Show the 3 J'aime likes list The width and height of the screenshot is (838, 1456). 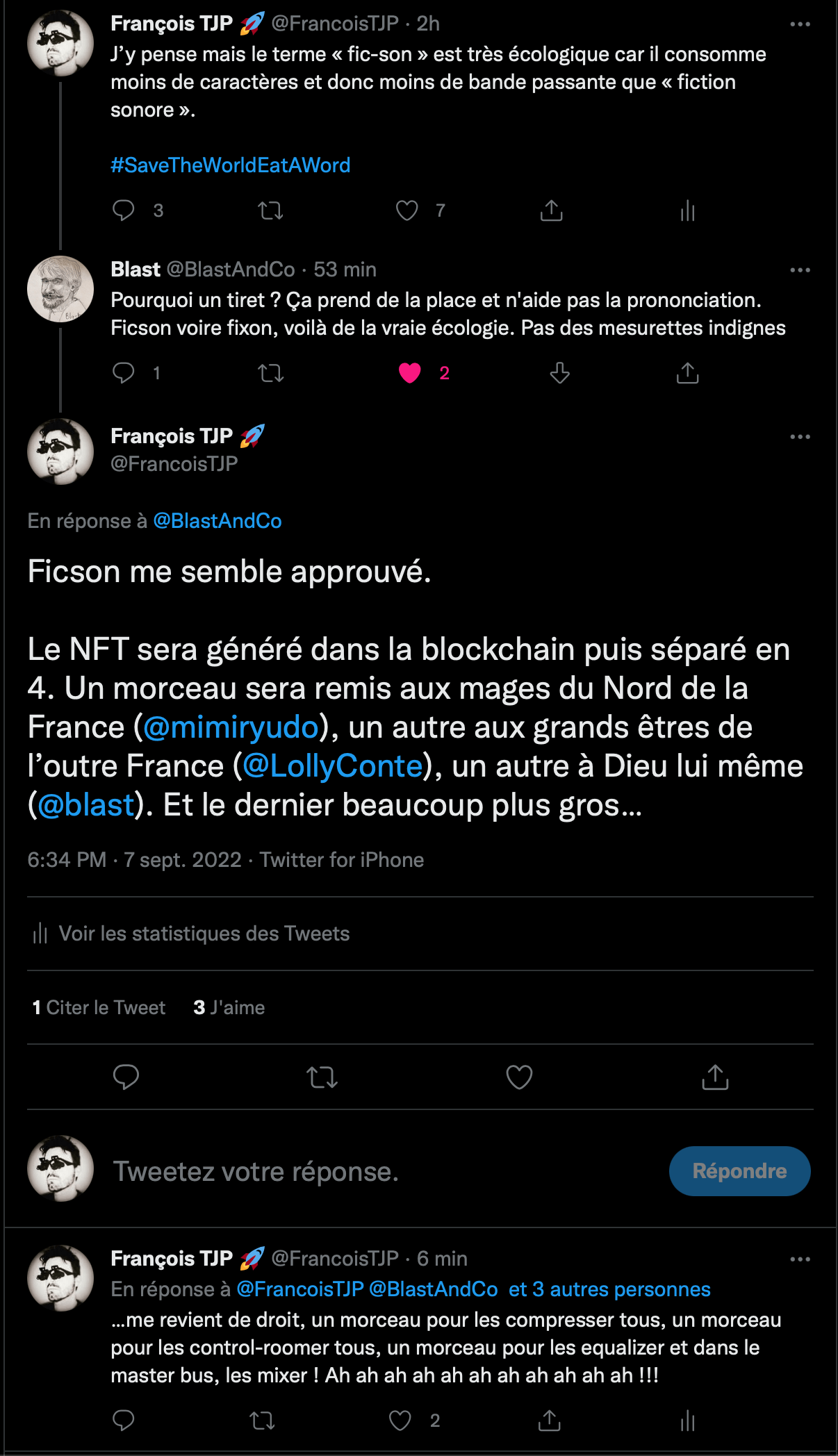pos(229,1007)
